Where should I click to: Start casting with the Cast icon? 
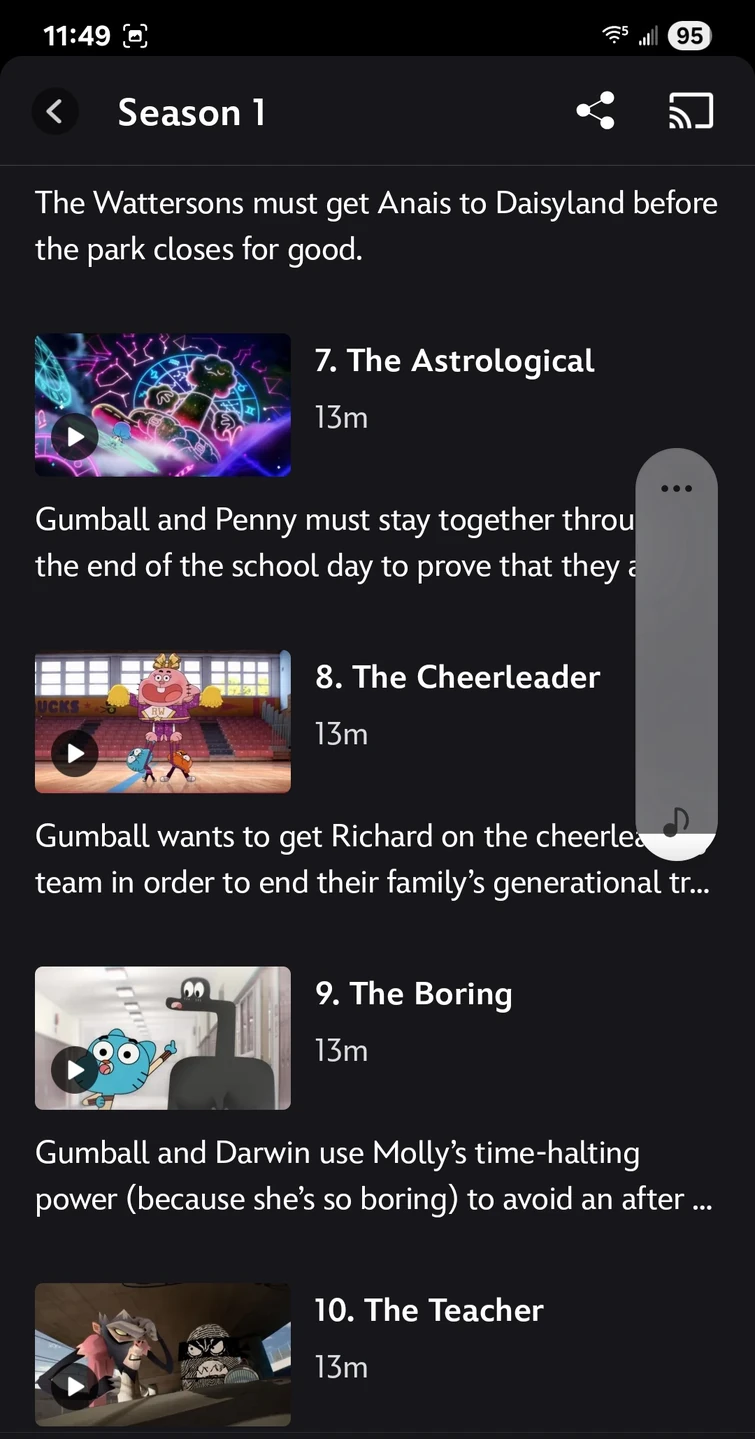pos(690,111)
